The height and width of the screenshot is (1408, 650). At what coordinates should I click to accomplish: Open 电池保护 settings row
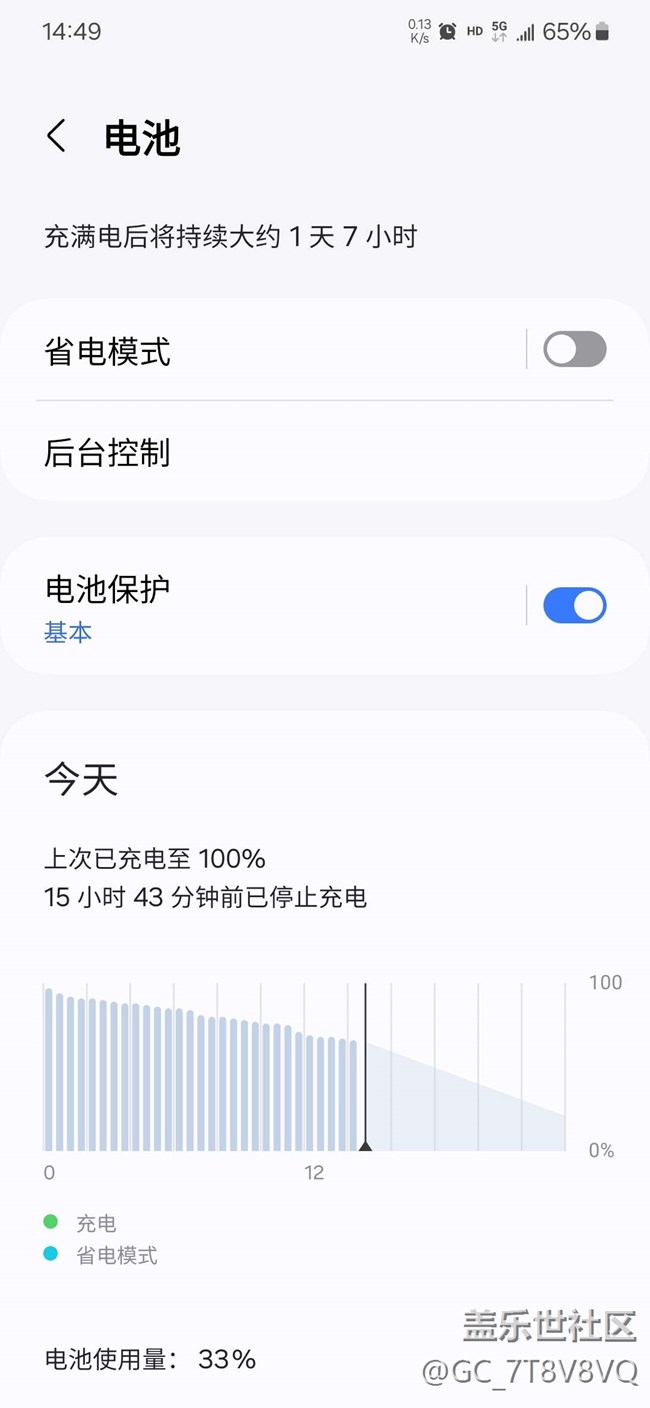263,606
